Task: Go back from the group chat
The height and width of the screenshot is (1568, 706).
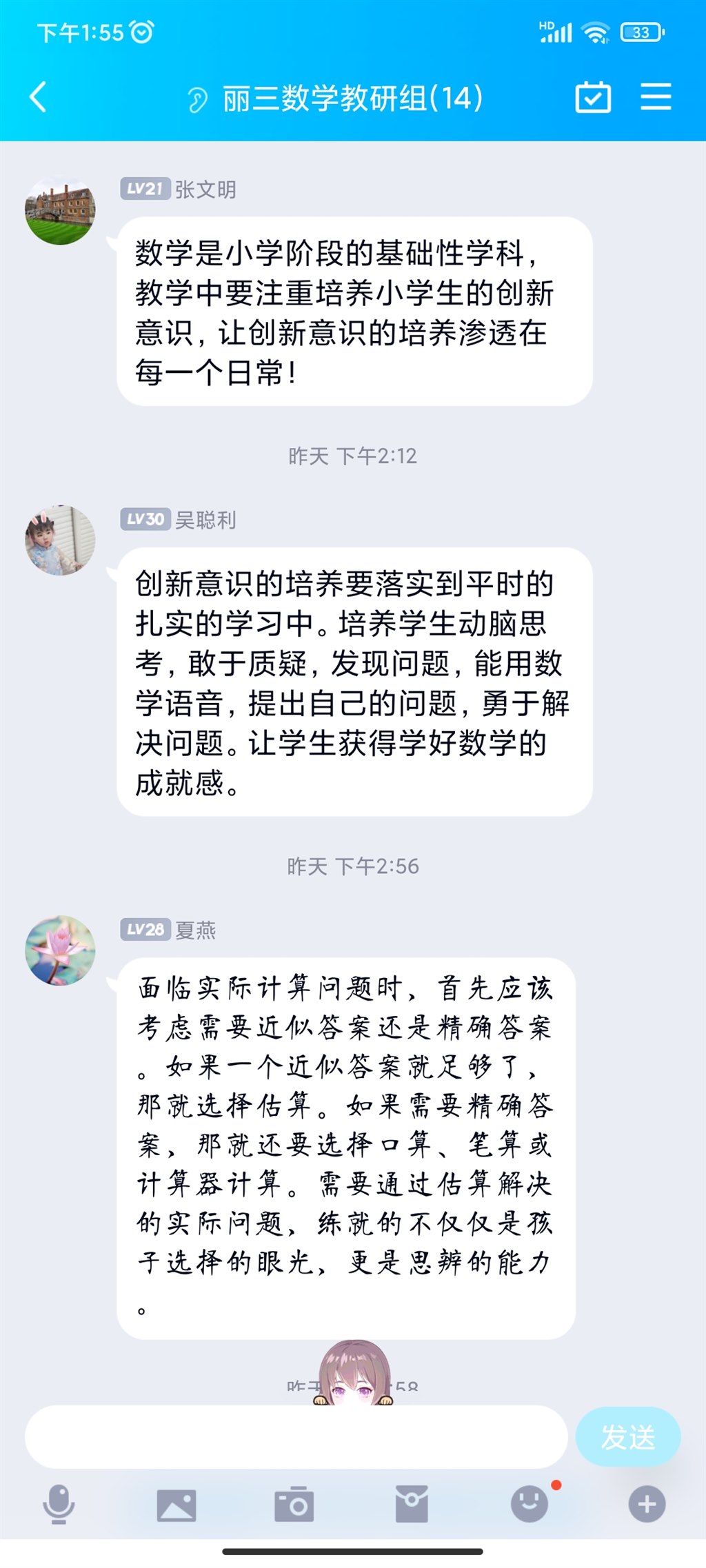Action: pos(39,96)
